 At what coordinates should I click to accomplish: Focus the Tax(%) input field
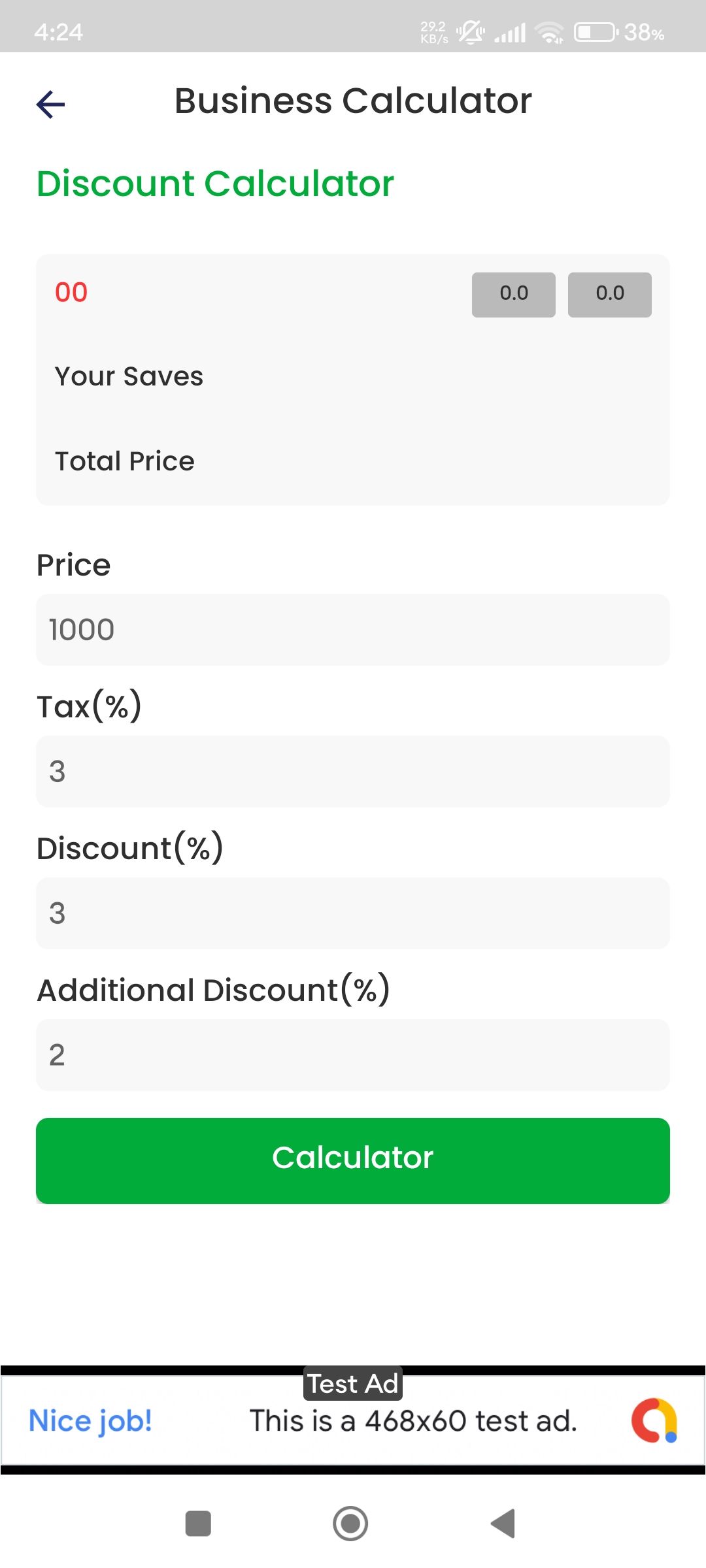pyautogui.click(x=353, y=772)
